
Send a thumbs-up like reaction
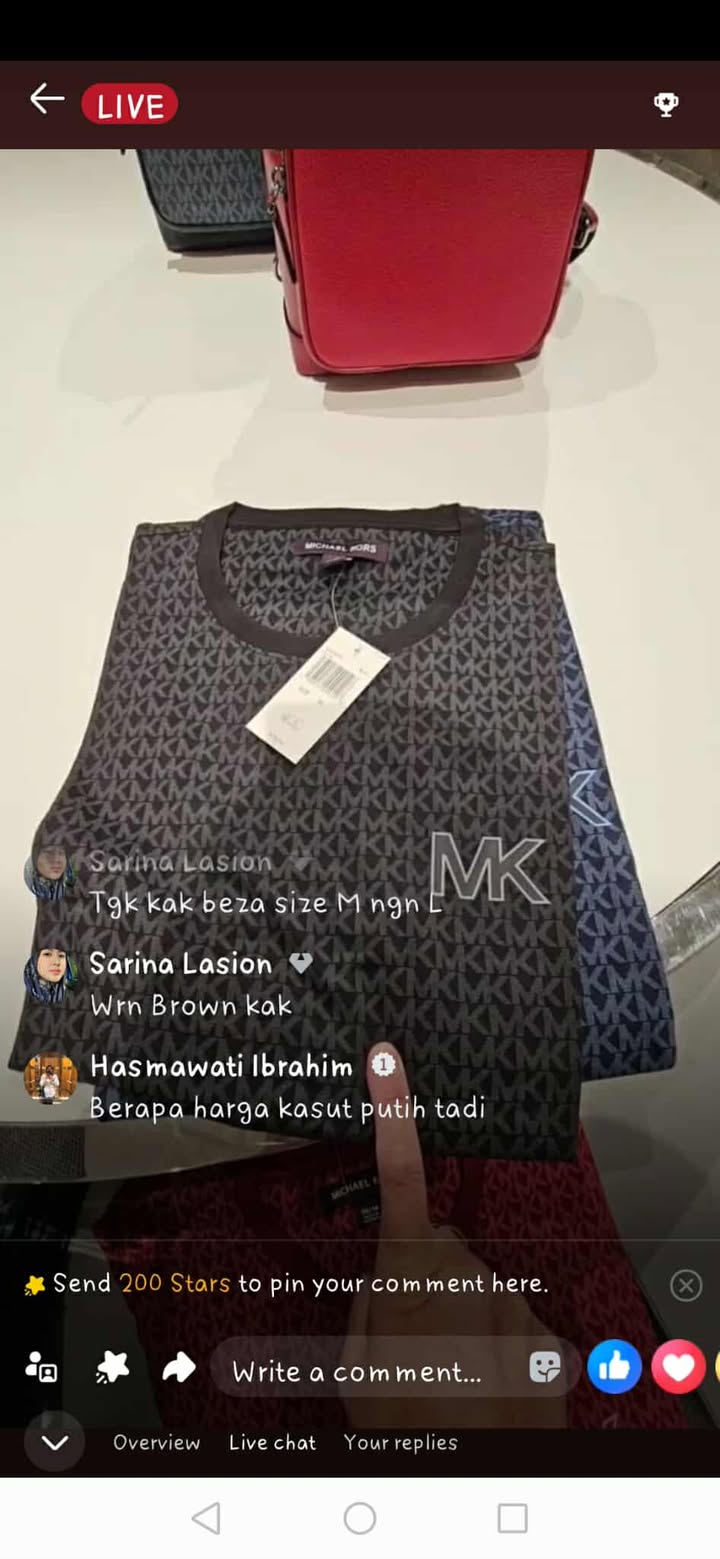[614, 1367]
